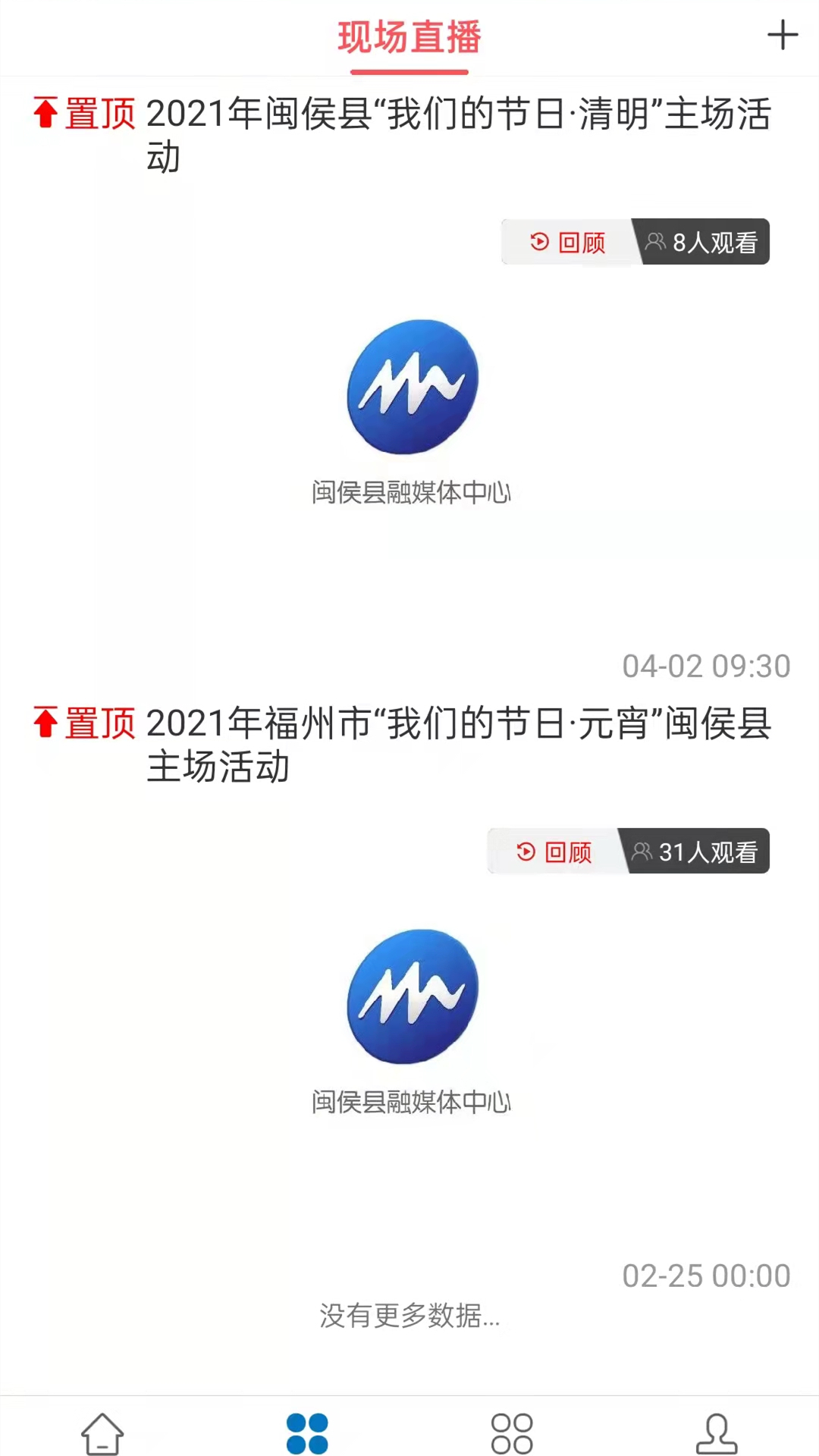
Task: Tap 回顾 on the 元宵 broadcast
Action: click(554, 852)
